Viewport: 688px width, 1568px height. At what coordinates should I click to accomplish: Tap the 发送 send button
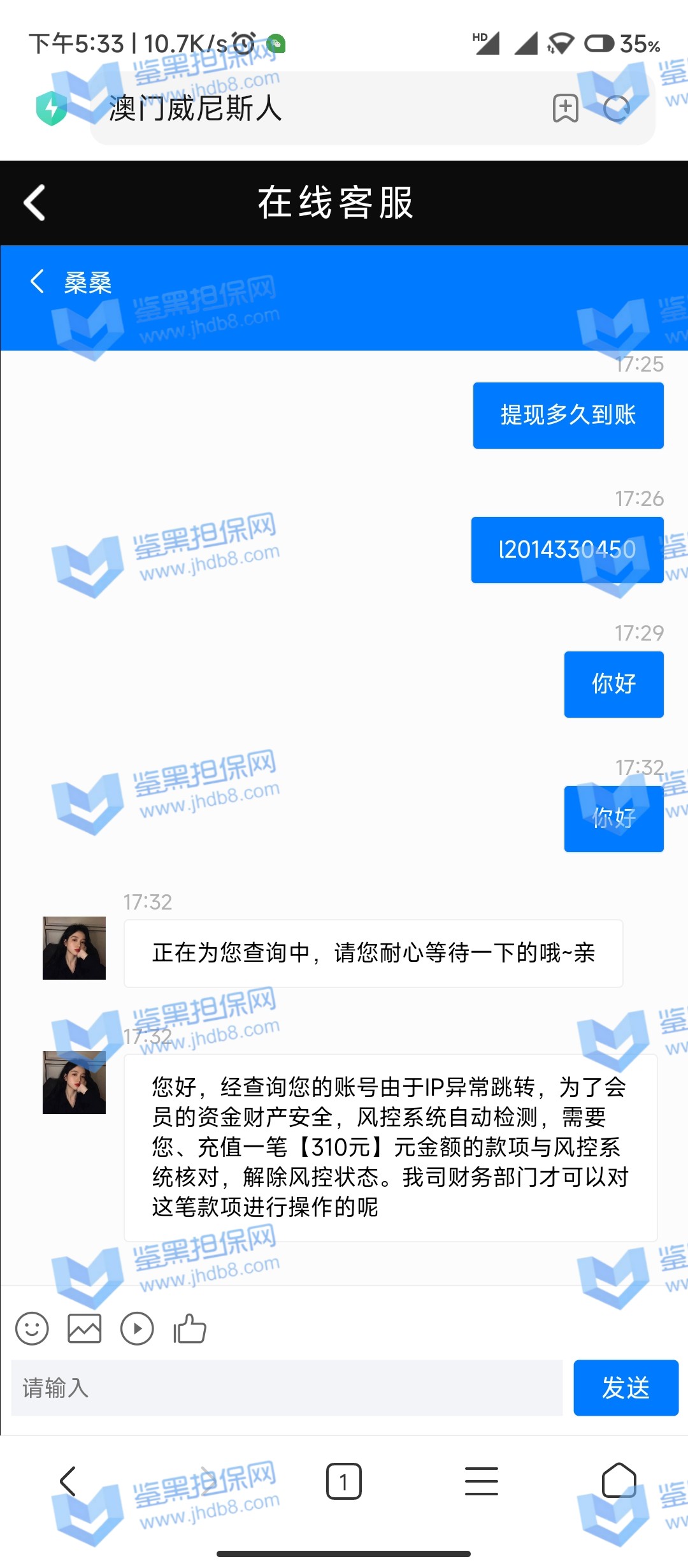point(626,1388)
